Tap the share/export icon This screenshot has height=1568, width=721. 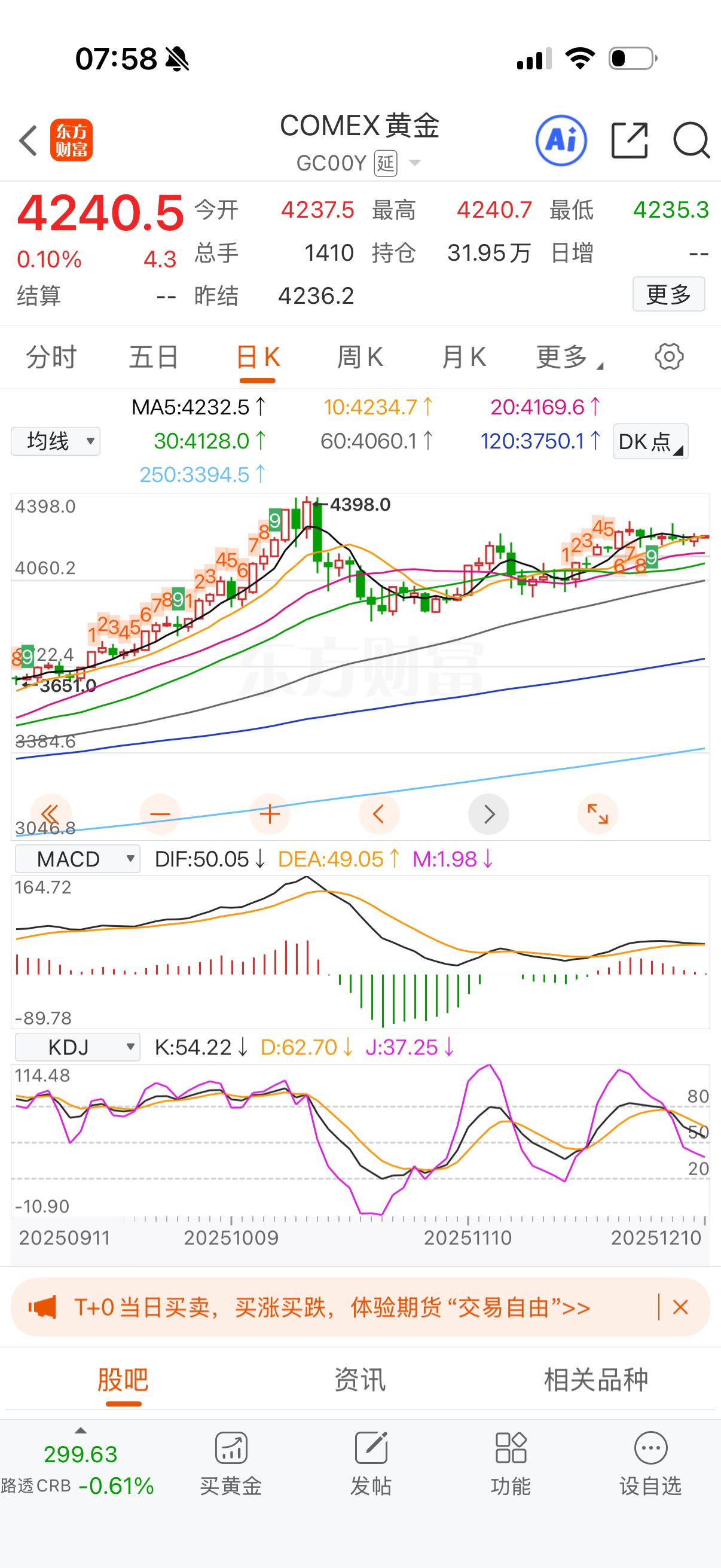[x=630, y=140]
